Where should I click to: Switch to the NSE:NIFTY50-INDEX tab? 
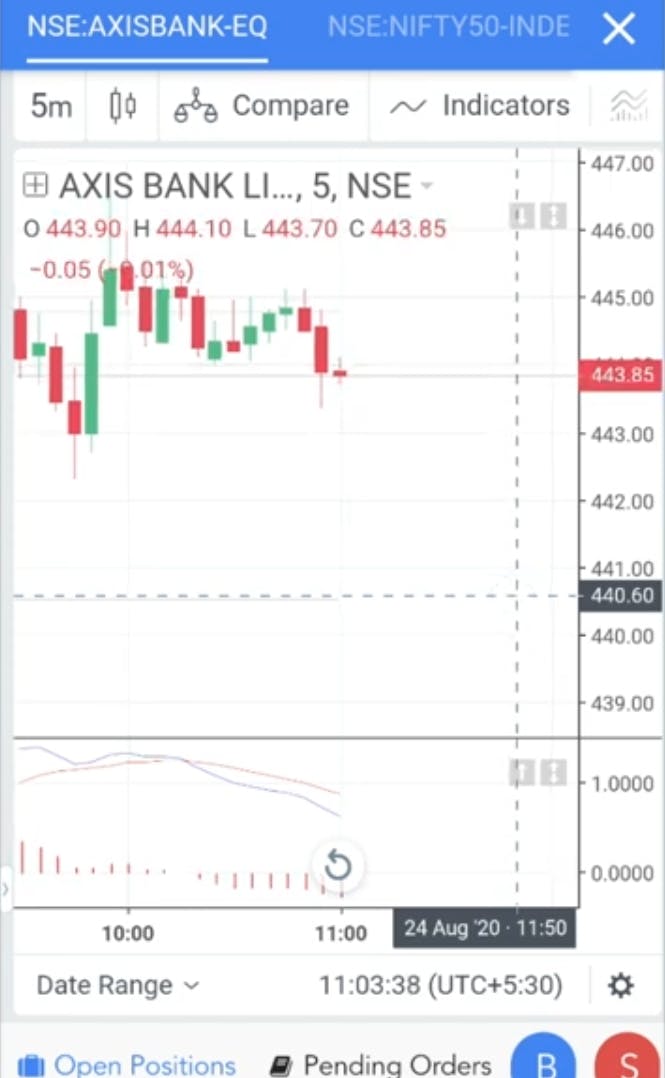coord(448,28)
